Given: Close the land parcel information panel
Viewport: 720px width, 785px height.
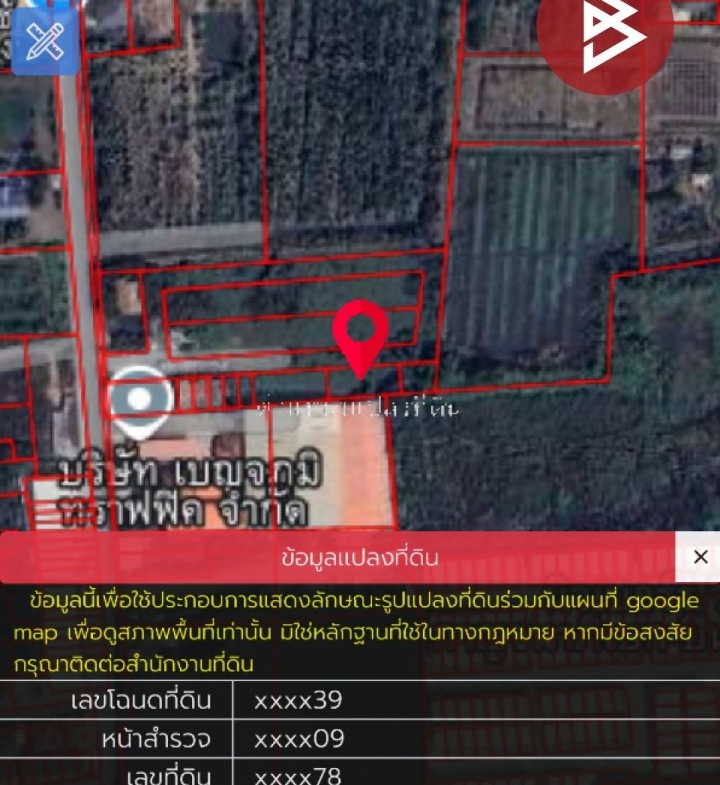Looking at the screenshot, I should tap(700, 557).
